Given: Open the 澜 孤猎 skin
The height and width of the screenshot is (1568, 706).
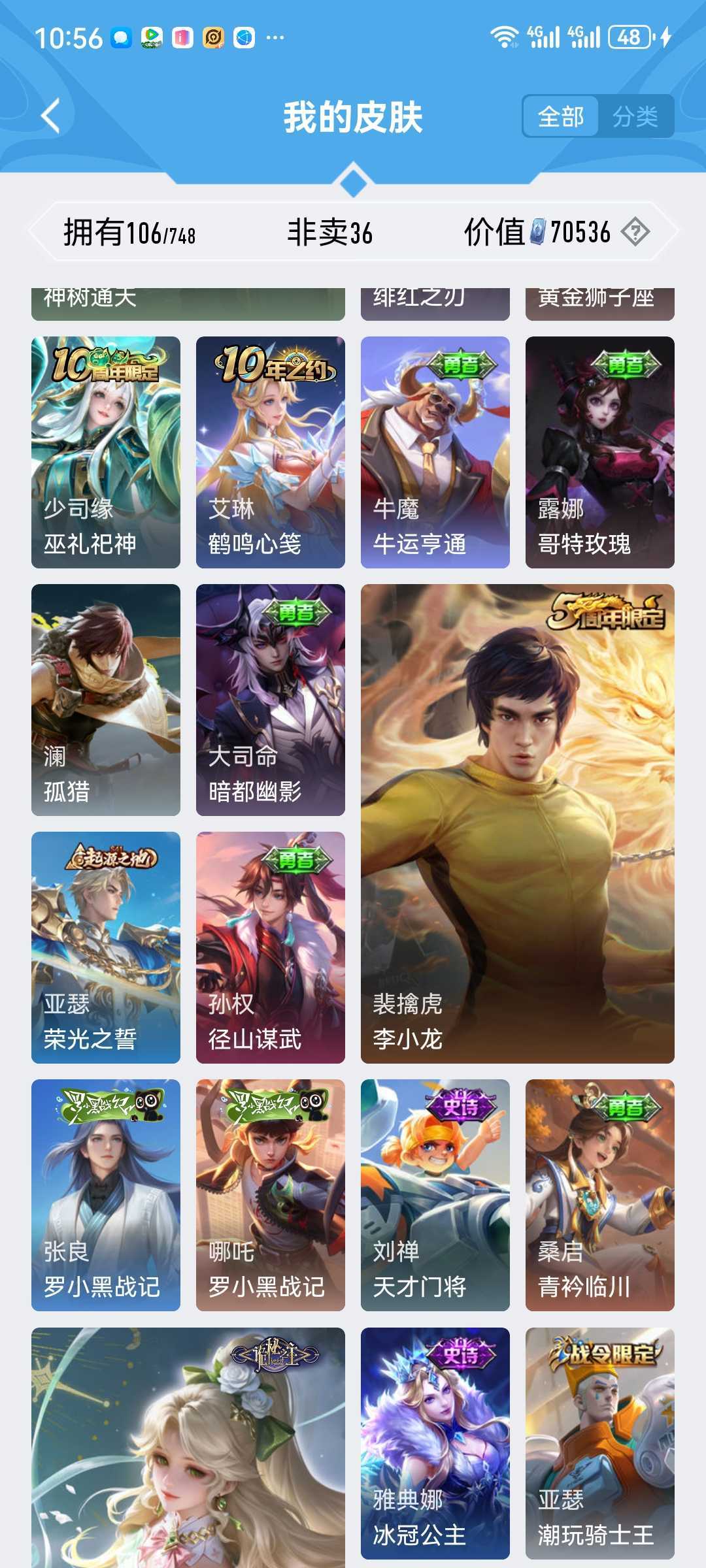Looking at the screenshot, I should point(106,700).
